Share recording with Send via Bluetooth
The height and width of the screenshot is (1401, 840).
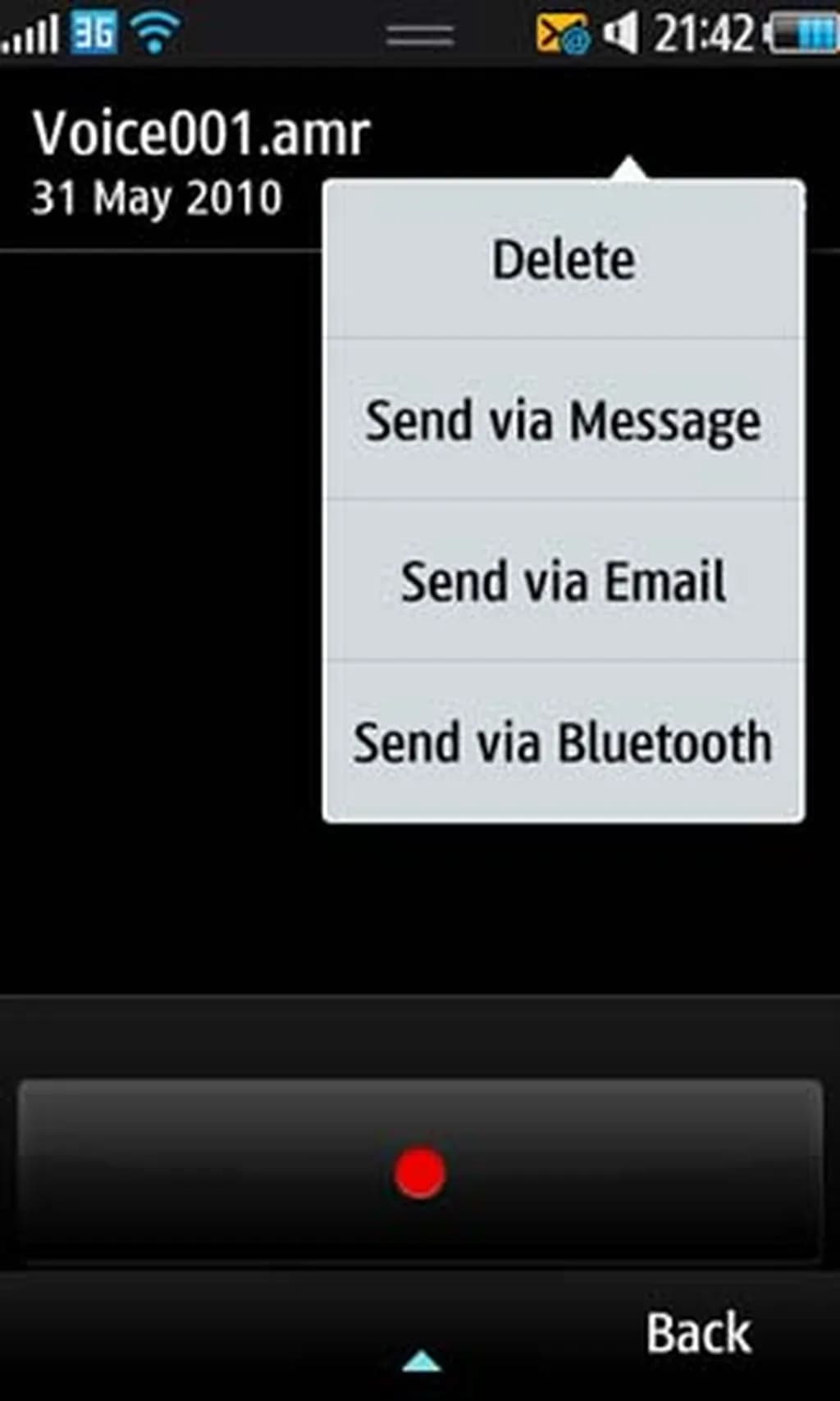(x=564, y=742)
